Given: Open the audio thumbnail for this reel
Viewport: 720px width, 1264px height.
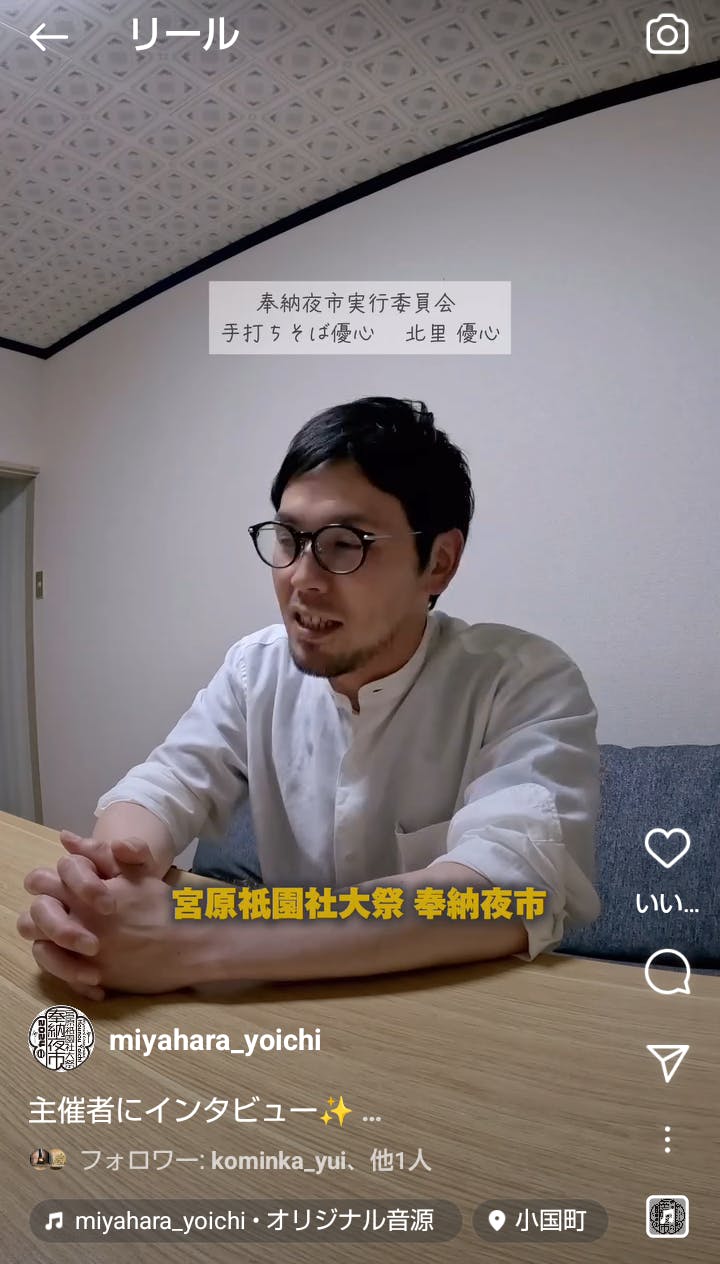Looking at the screenshot, I should click(667, 1217).
